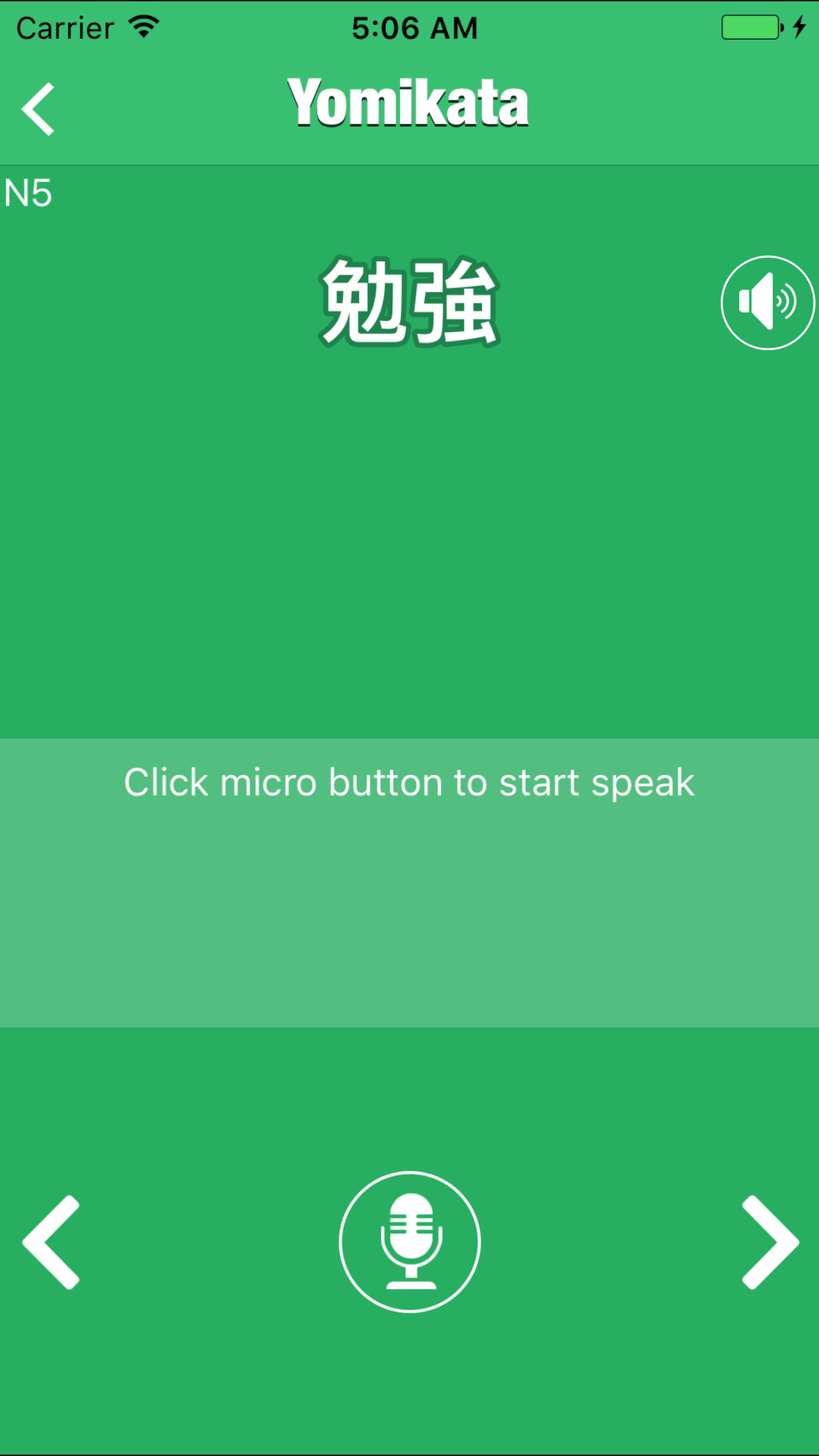Viewport: 819px width, 1456px height.
Task: Toggle audio playback via the speaker button
Action: [x=767, y=301]
